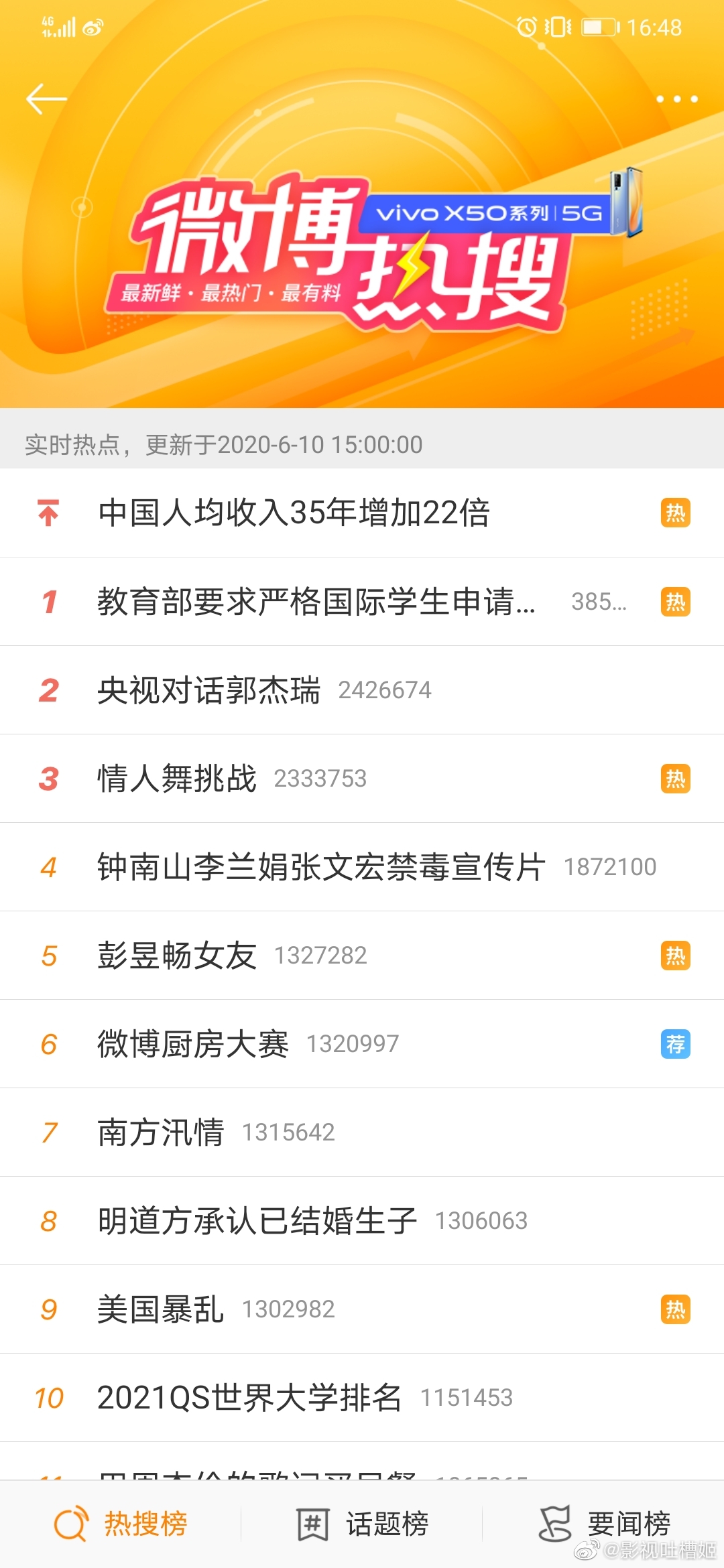Switch to the 热搜榜 tab

[121, 1524]
